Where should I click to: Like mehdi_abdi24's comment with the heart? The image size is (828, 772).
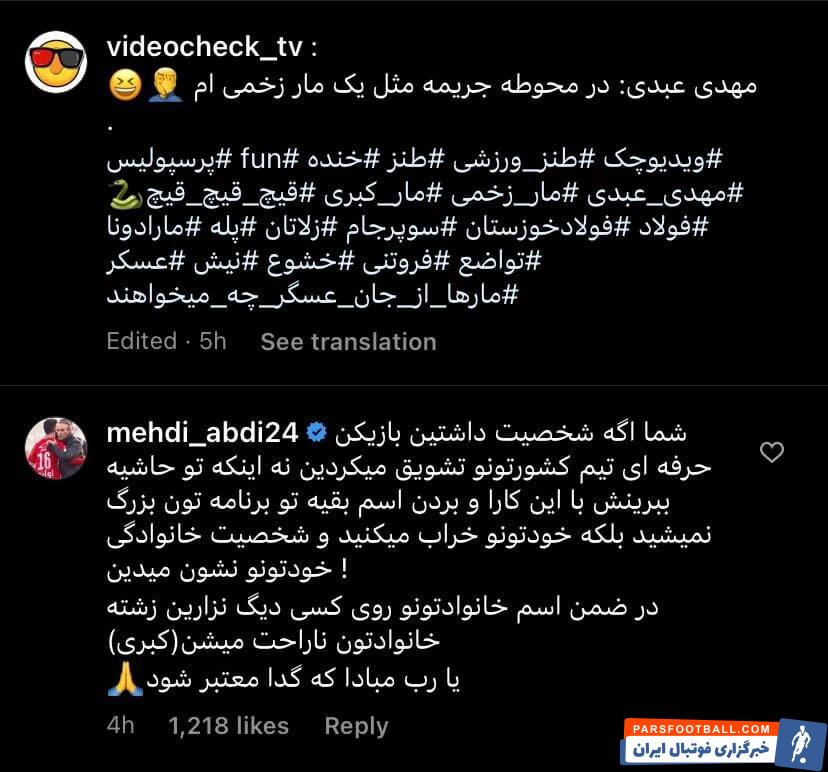click(x=771, y=452)
